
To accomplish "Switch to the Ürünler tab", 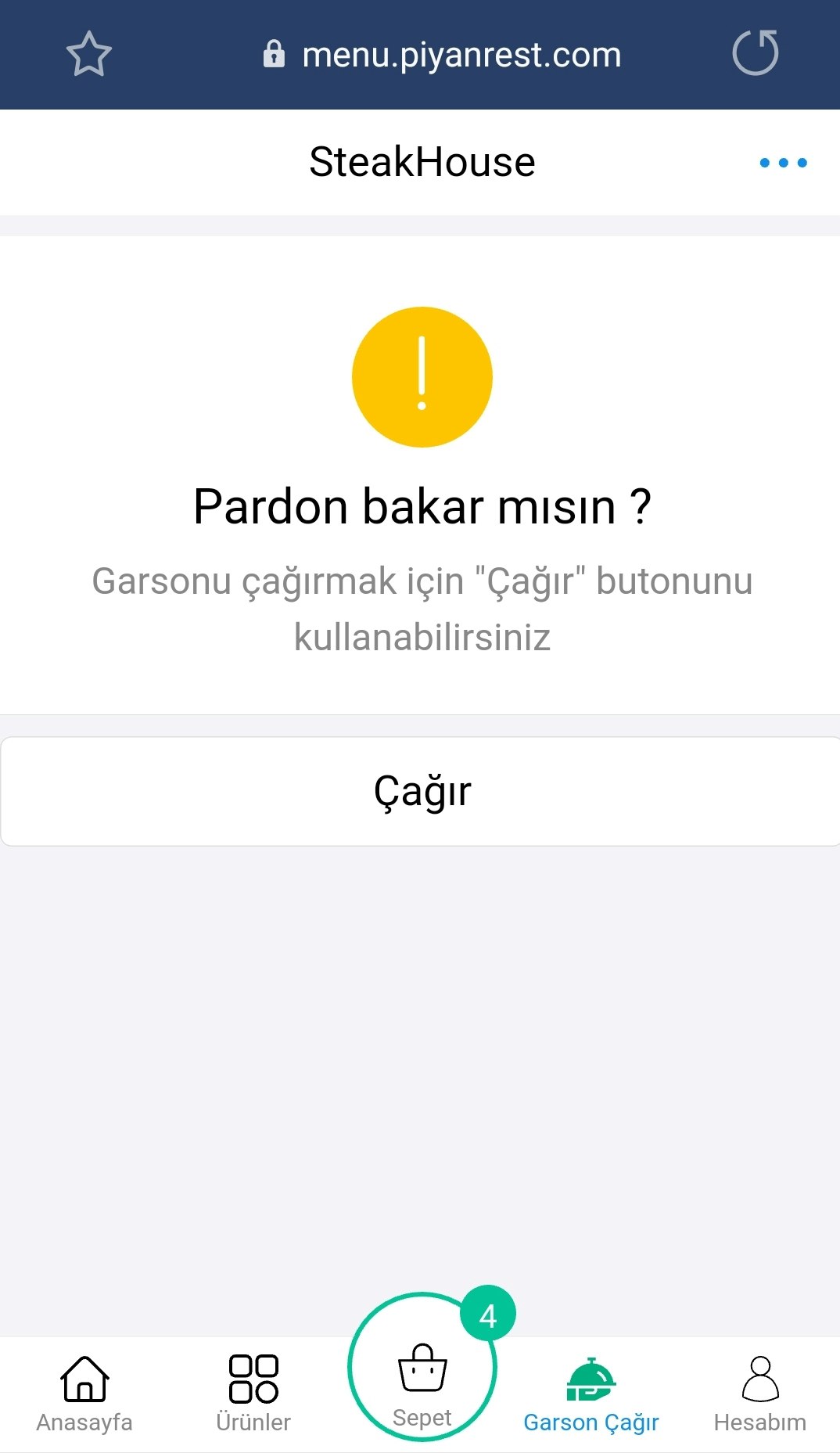I will pyautogui.click(x=253, y=1394).
